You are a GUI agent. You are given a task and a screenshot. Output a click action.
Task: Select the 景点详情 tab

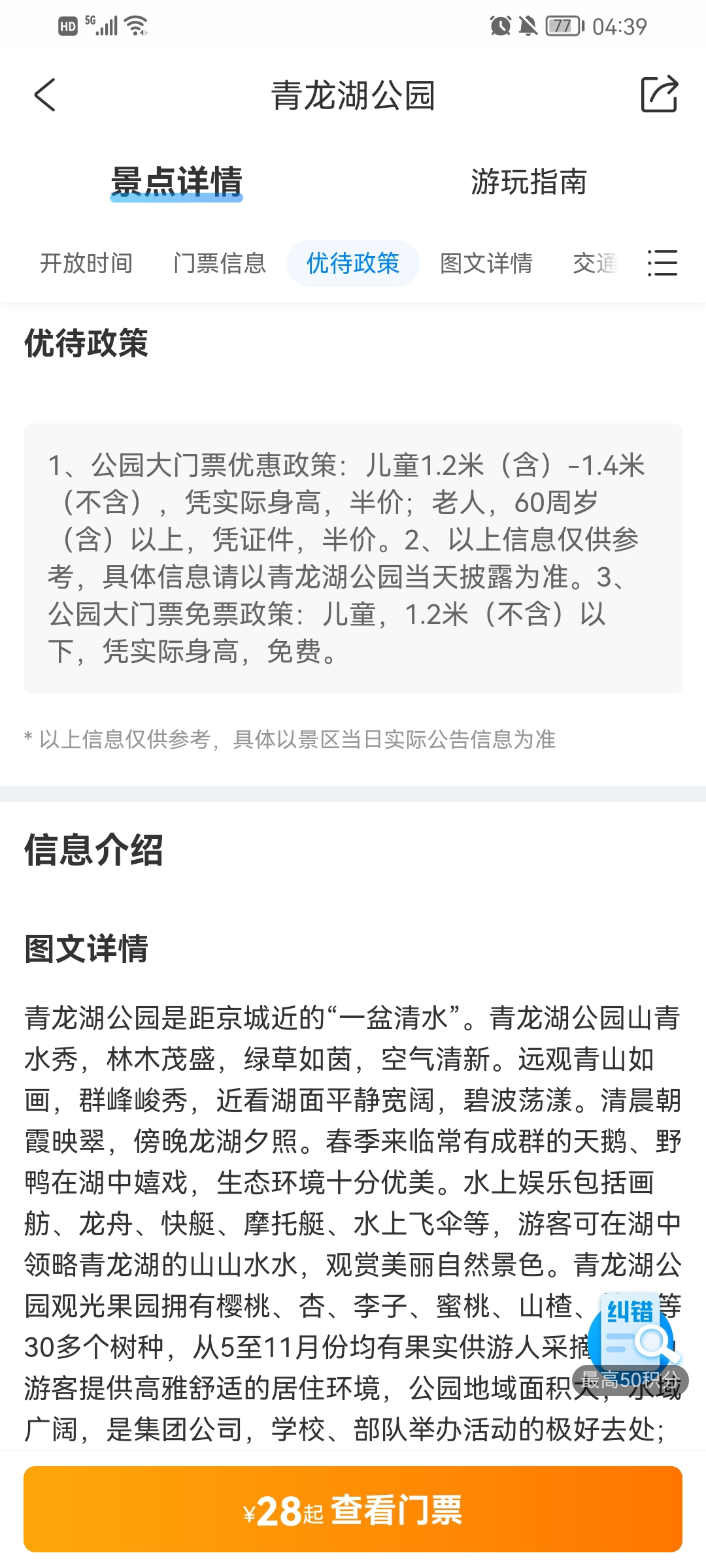point(176,182)
